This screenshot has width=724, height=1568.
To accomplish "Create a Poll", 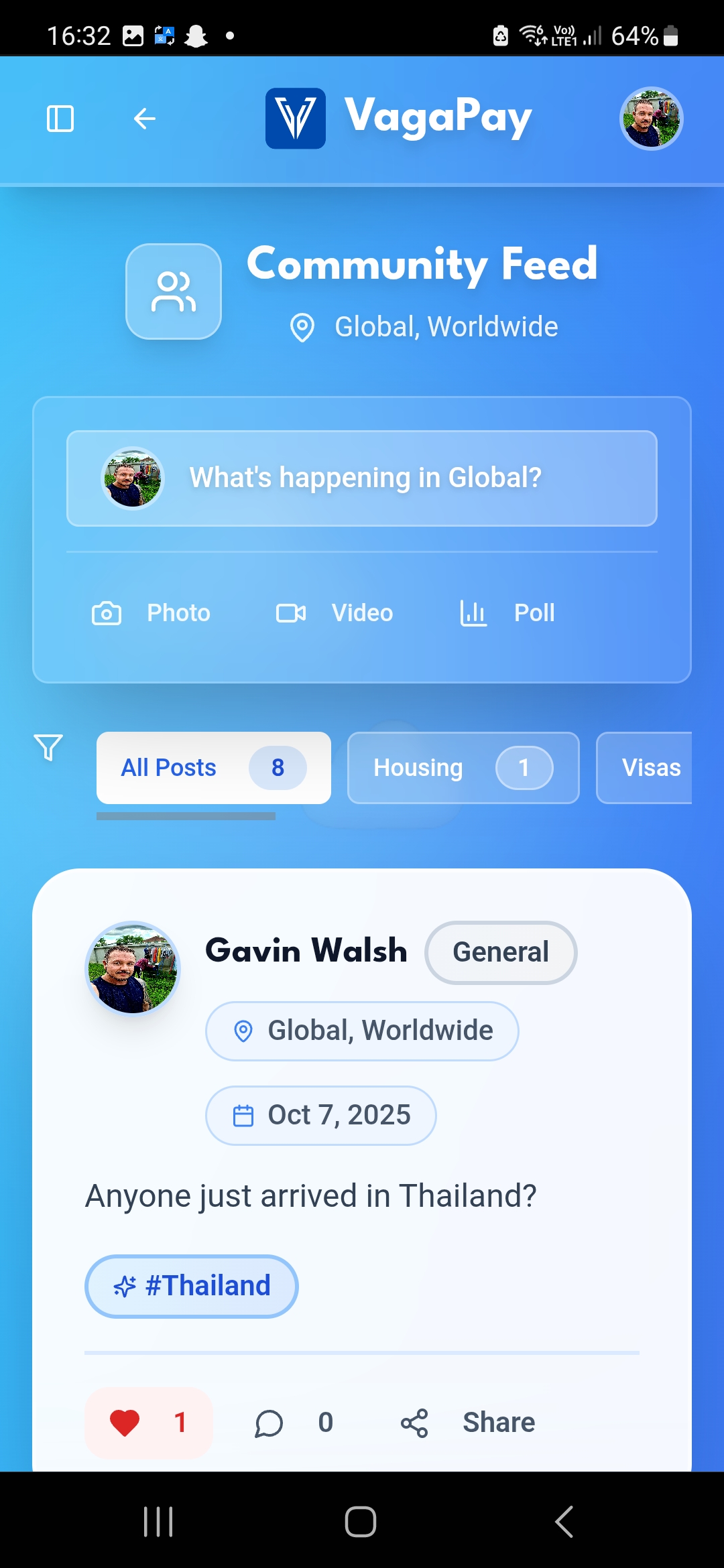I will (x=507, y=613).
